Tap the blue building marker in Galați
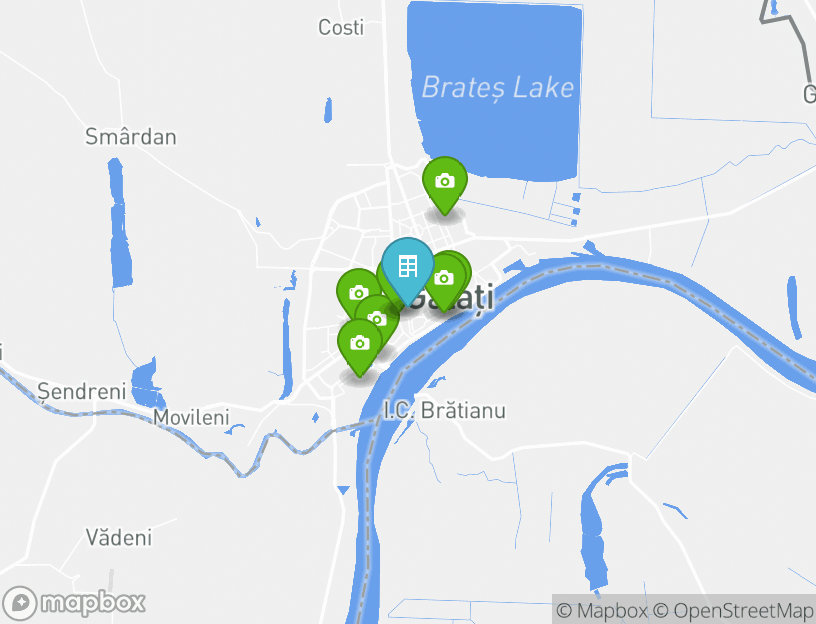Viewport: 816px width, 624px height. 408,267
